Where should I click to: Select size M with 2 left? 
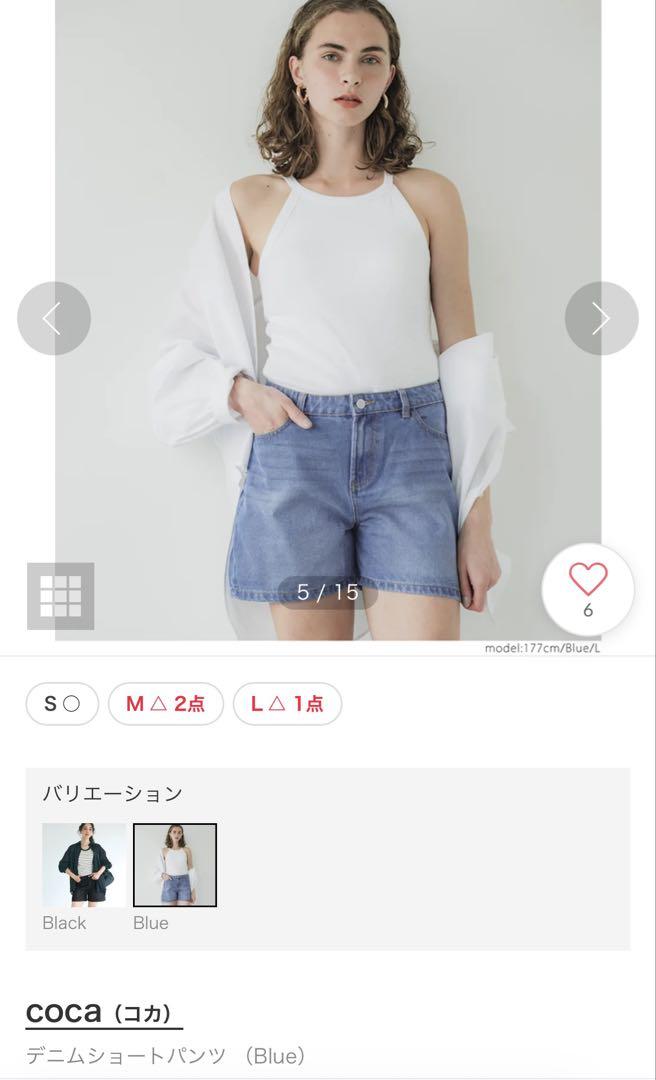coord(166,704)
